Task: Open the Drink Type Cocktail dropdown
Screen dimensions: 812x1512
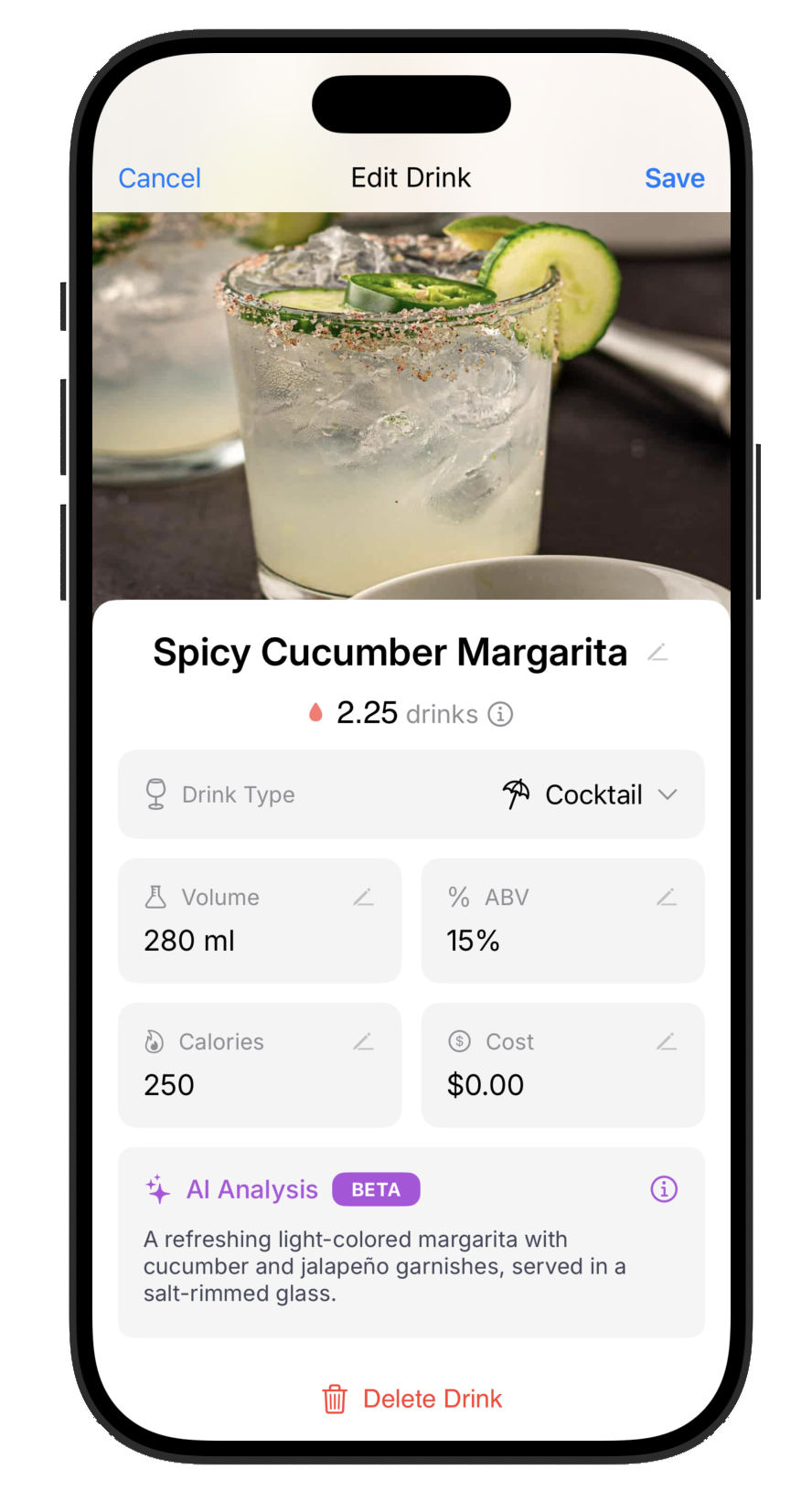Action: [x=592, y=794]
